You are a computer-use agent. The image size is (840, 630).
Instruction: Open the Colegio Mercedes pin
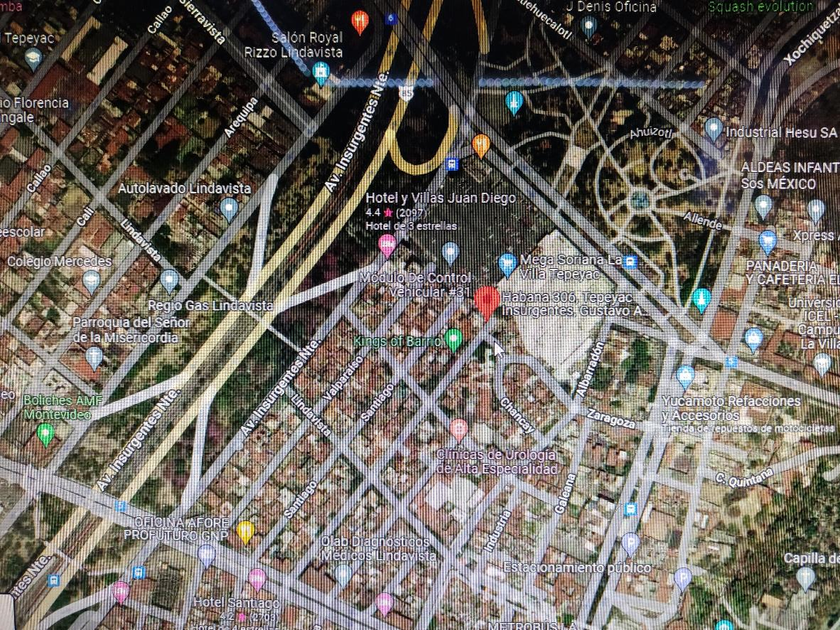pos(91,282)
